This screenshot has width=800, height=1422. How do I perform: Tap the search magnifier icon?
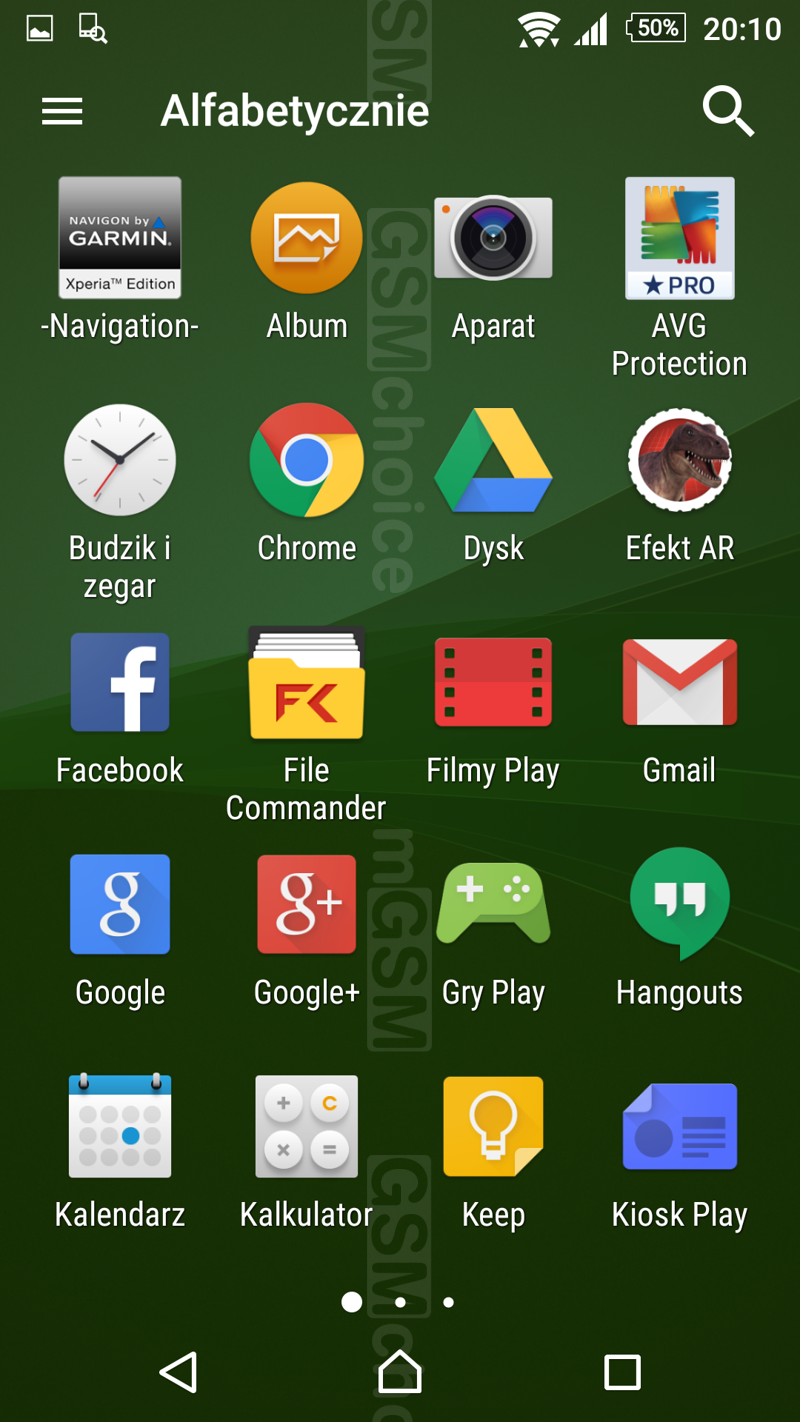point(727,110)
